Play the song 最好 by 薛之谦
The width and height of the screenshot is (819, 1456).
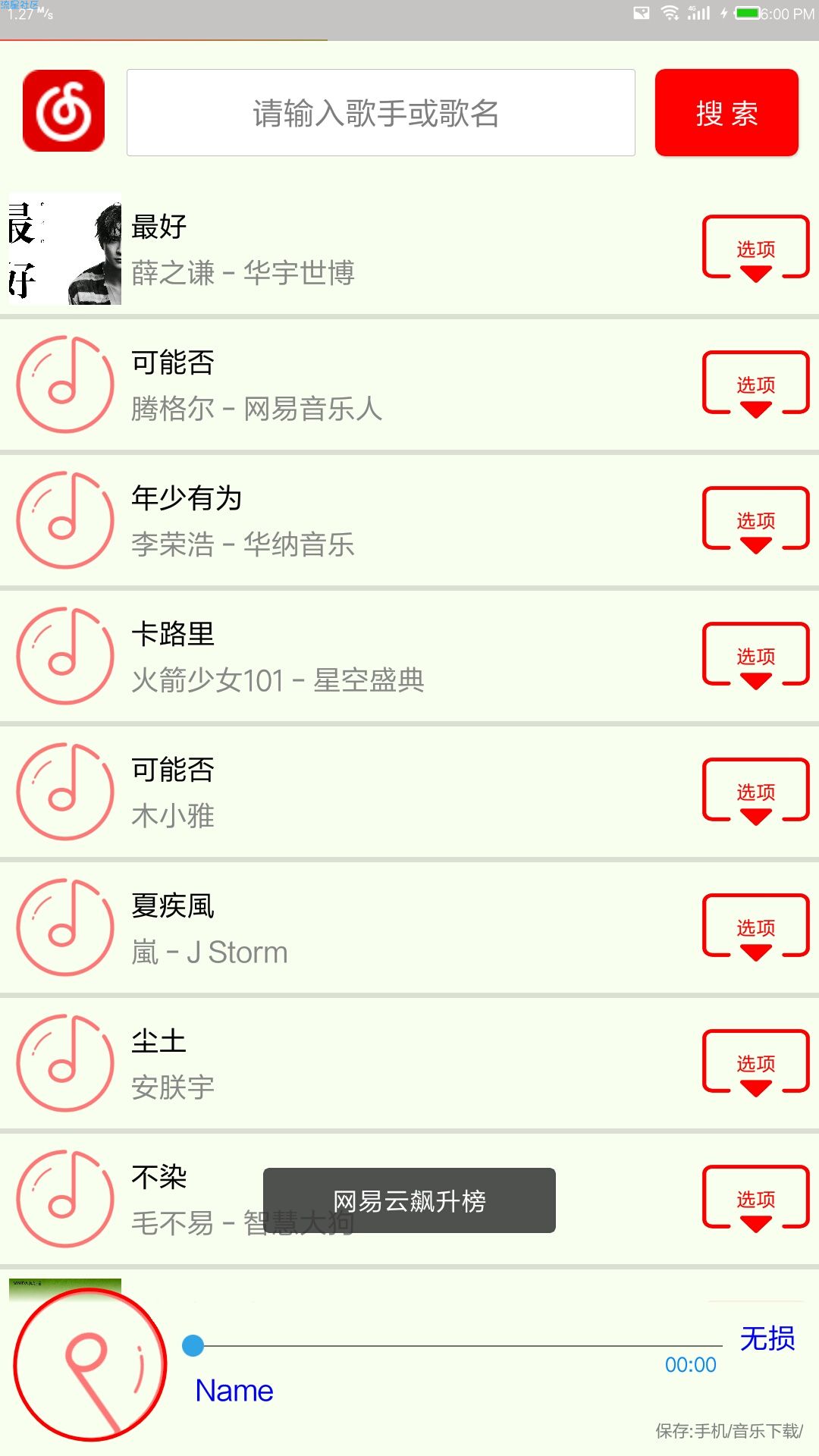click(409, 249)
